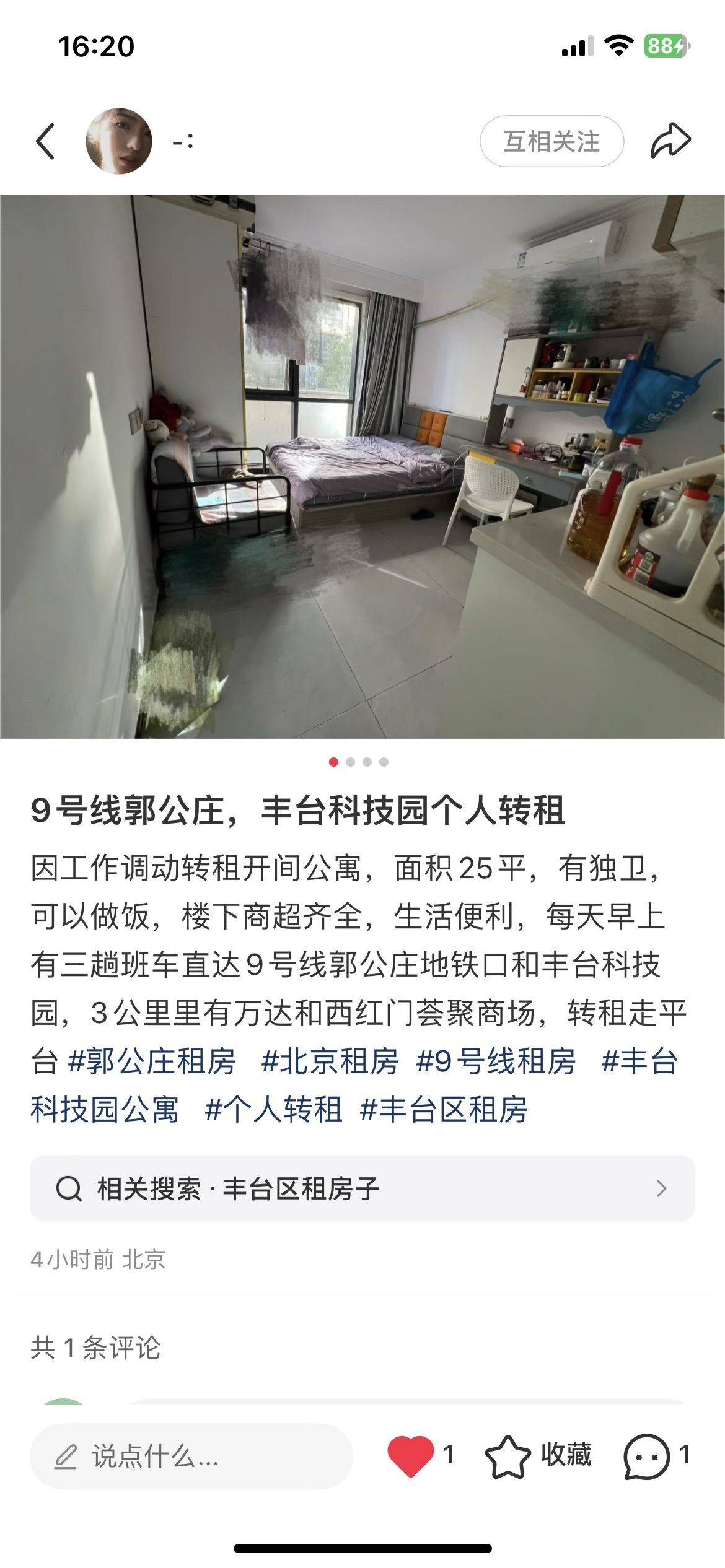Open hashtag #个人转租

273,1109
